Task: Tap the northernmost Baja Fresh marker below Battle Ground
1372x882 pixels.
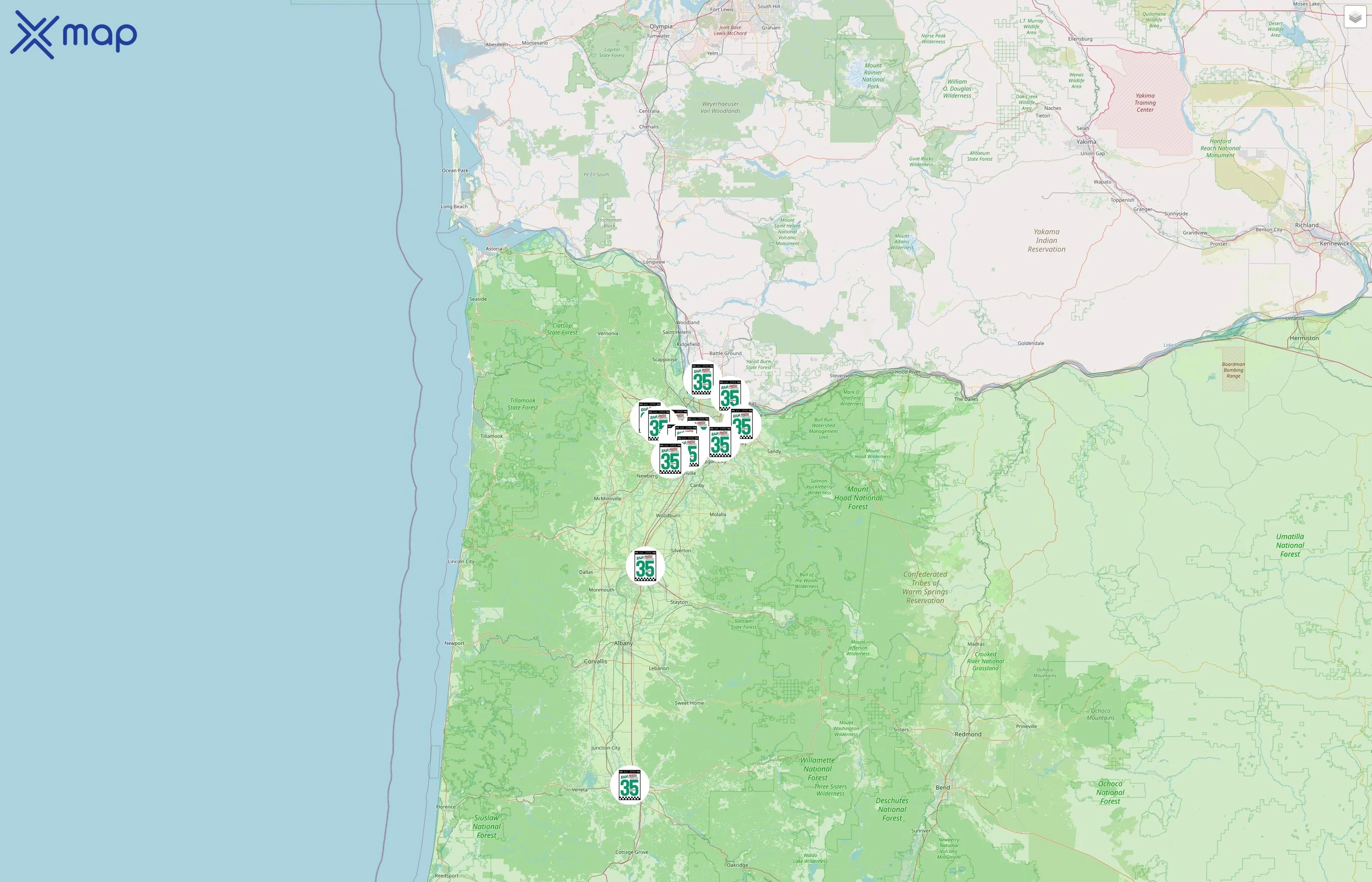Action: [702, 380]
